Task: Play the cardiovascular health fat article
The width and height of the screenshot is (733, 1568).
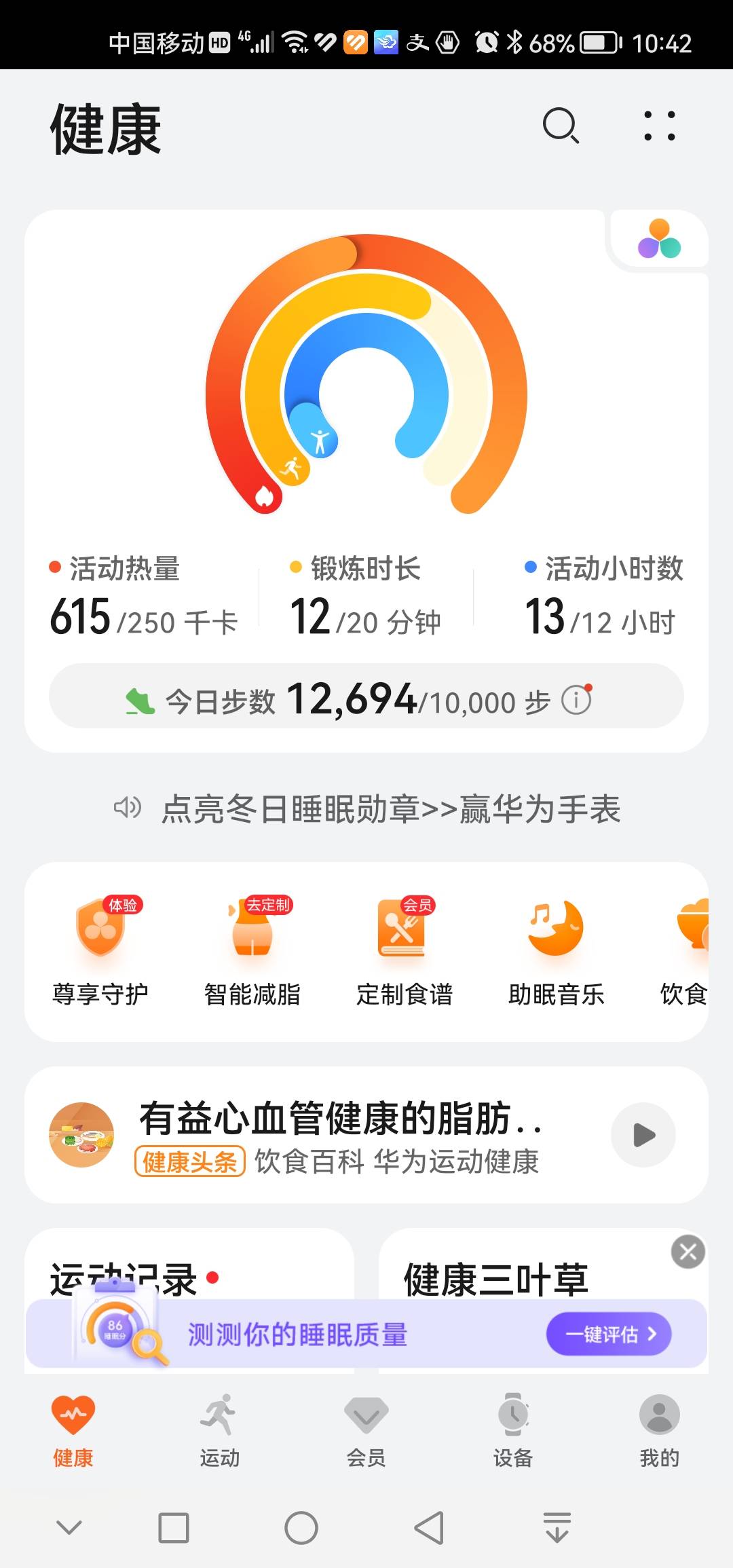Action: click(x=642, y=1135)
